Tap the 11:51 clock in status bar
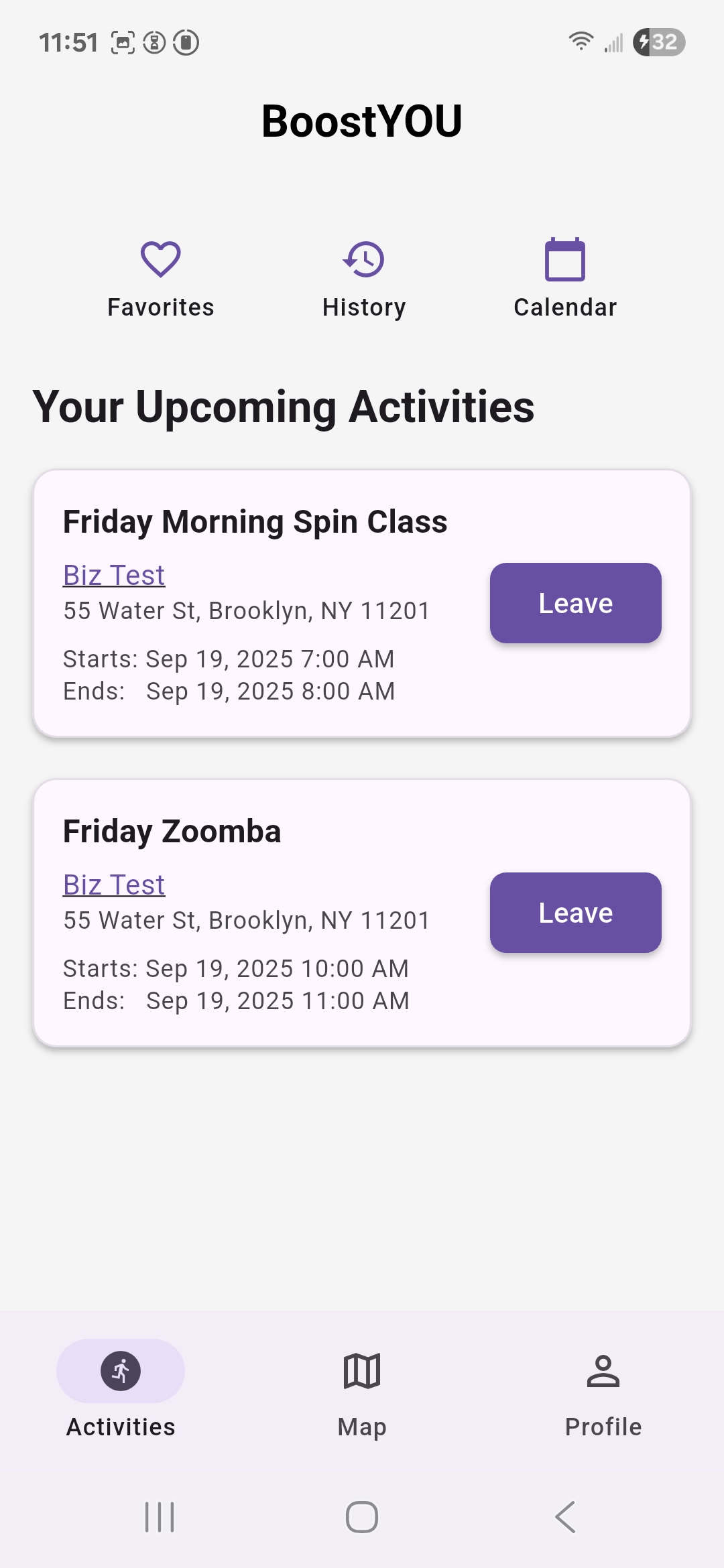Viewport: 724px width, 1568px height. [69, 41]
